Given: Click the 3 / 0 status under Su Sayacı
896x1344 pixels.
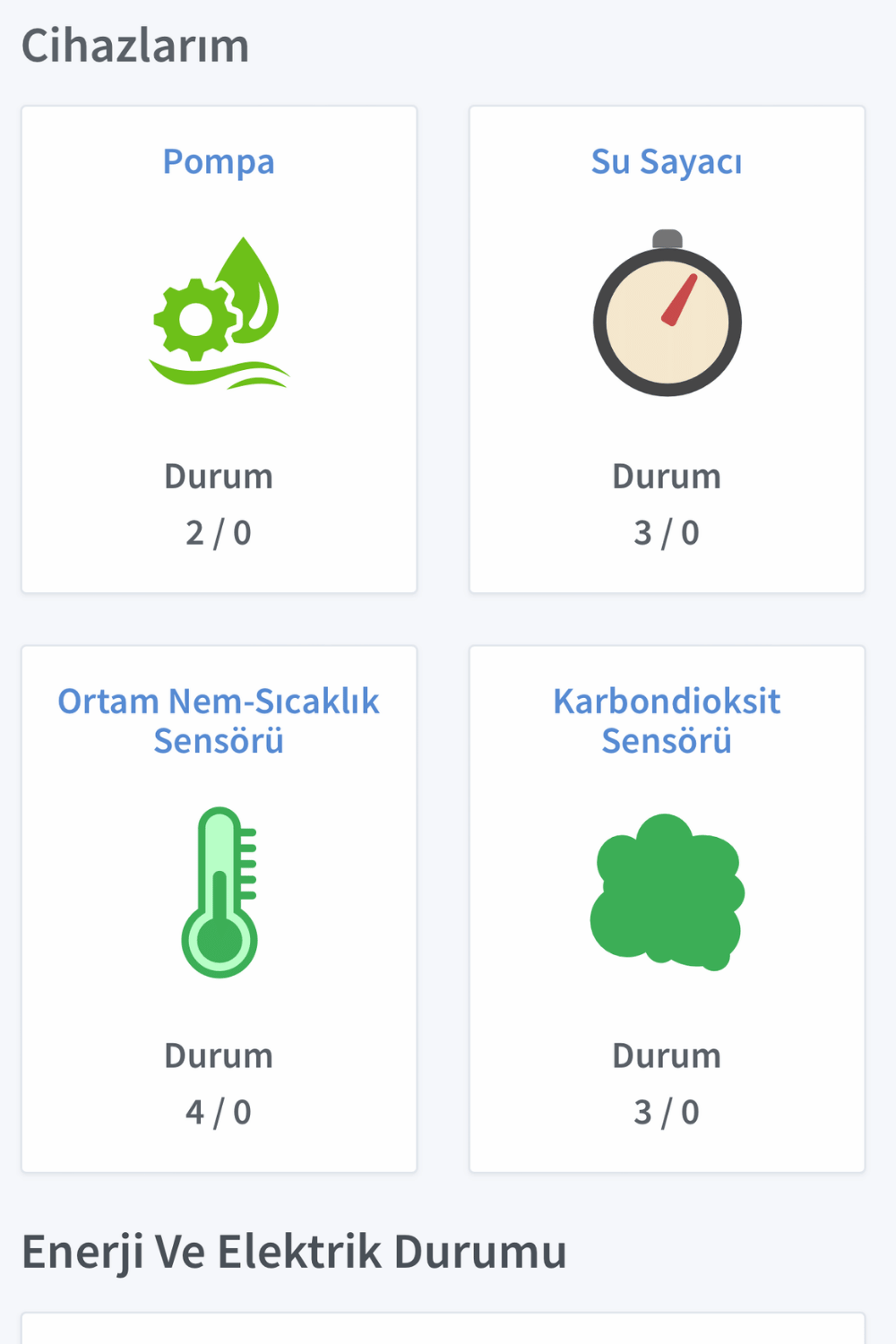Looking at the screenshot, I should 667,533.
